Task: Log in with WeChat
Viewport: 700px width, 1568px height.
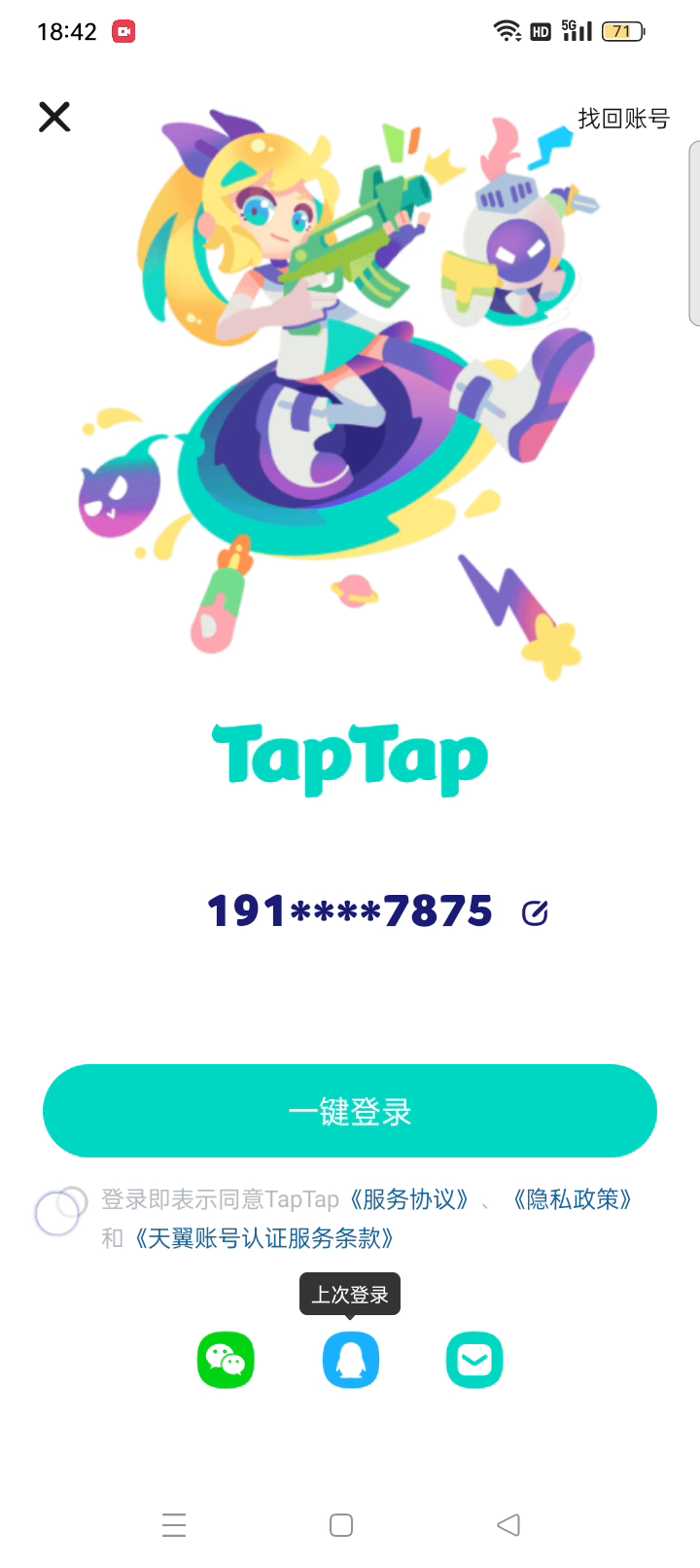Action: pyautogui.click(x=226, y=1360)
